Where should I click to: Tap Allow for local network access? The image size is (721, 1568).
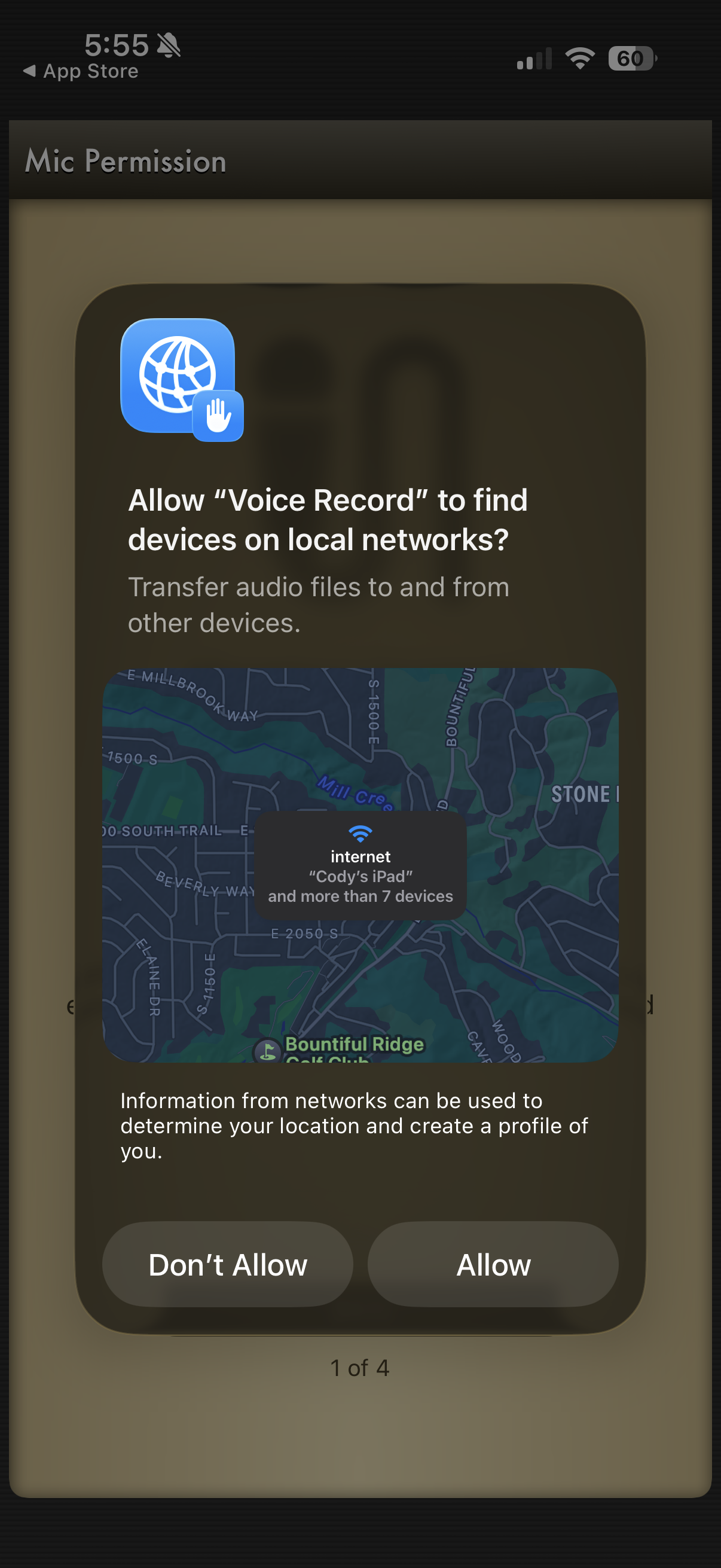point(493,1264)
